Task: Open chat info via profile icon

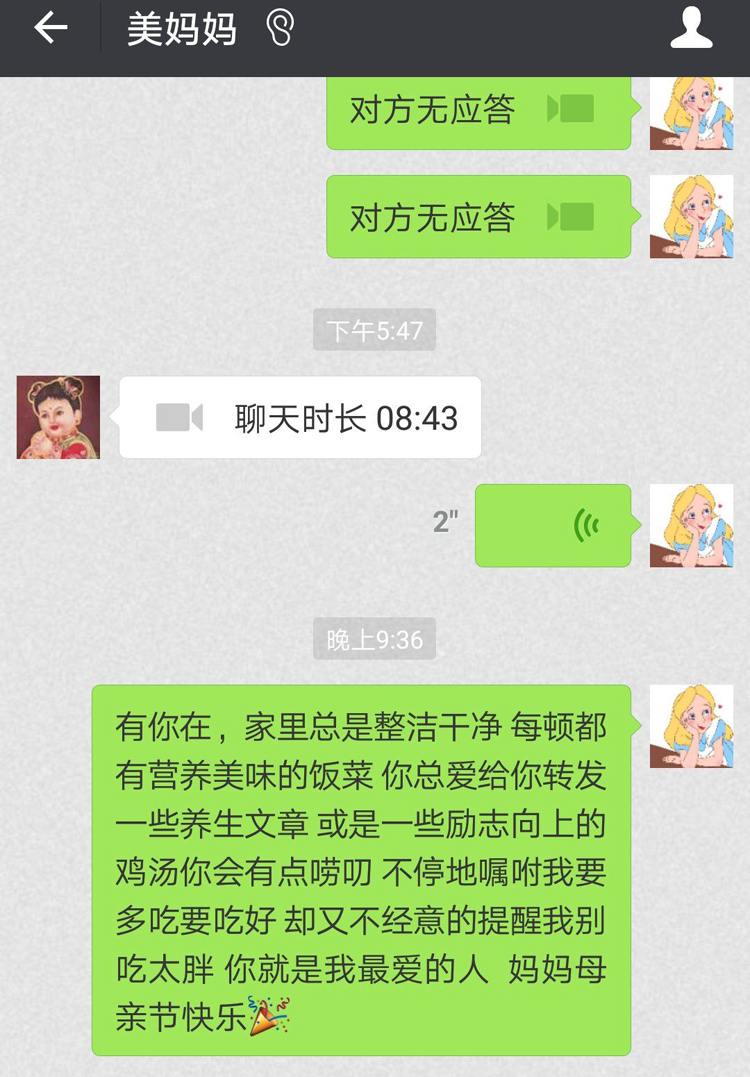Action: click(691, 29)
